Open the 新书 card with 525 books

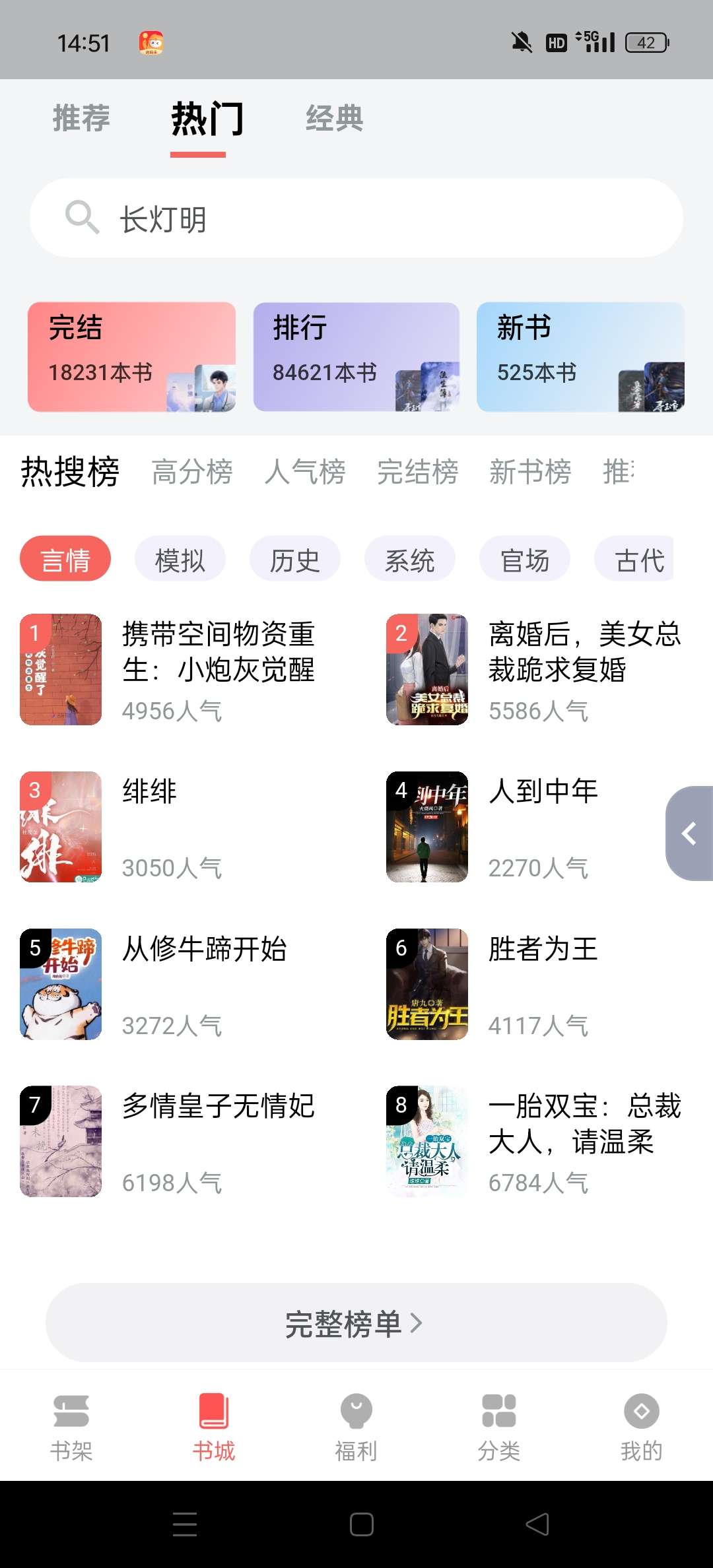[580, 357]
